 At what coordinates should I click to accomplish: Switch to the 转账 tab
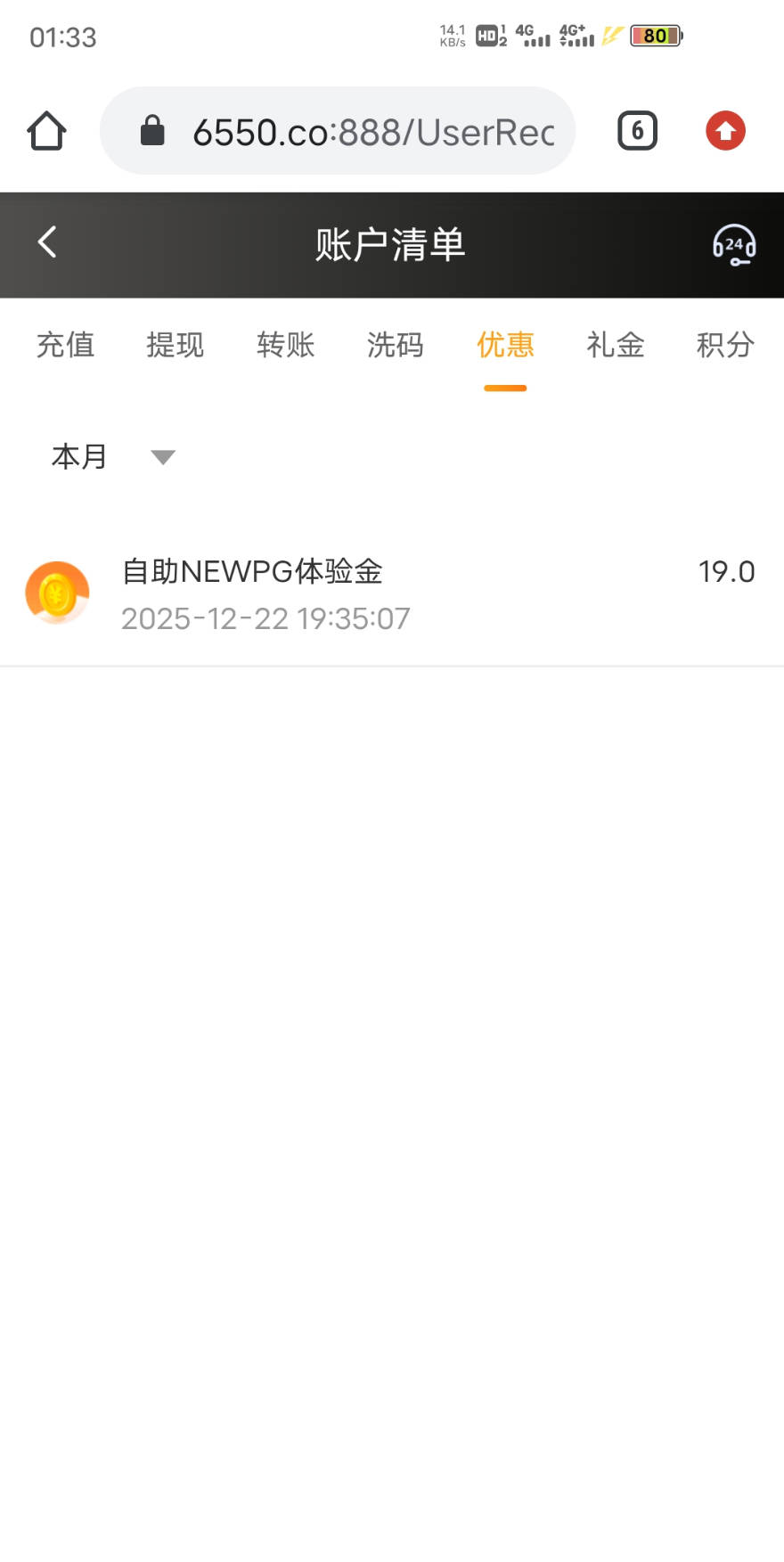point(285,345)
